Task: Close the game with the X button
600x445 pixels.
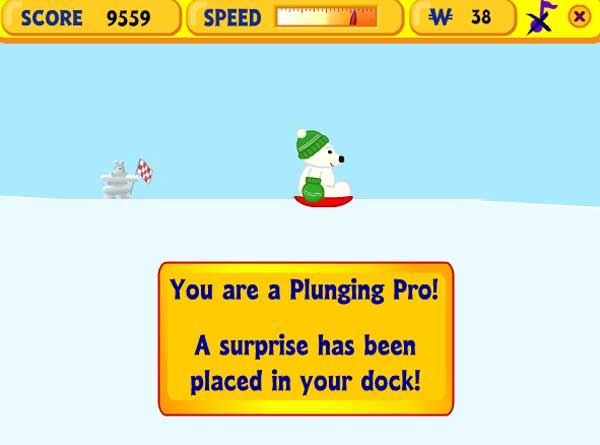Action: coord(578,17)
